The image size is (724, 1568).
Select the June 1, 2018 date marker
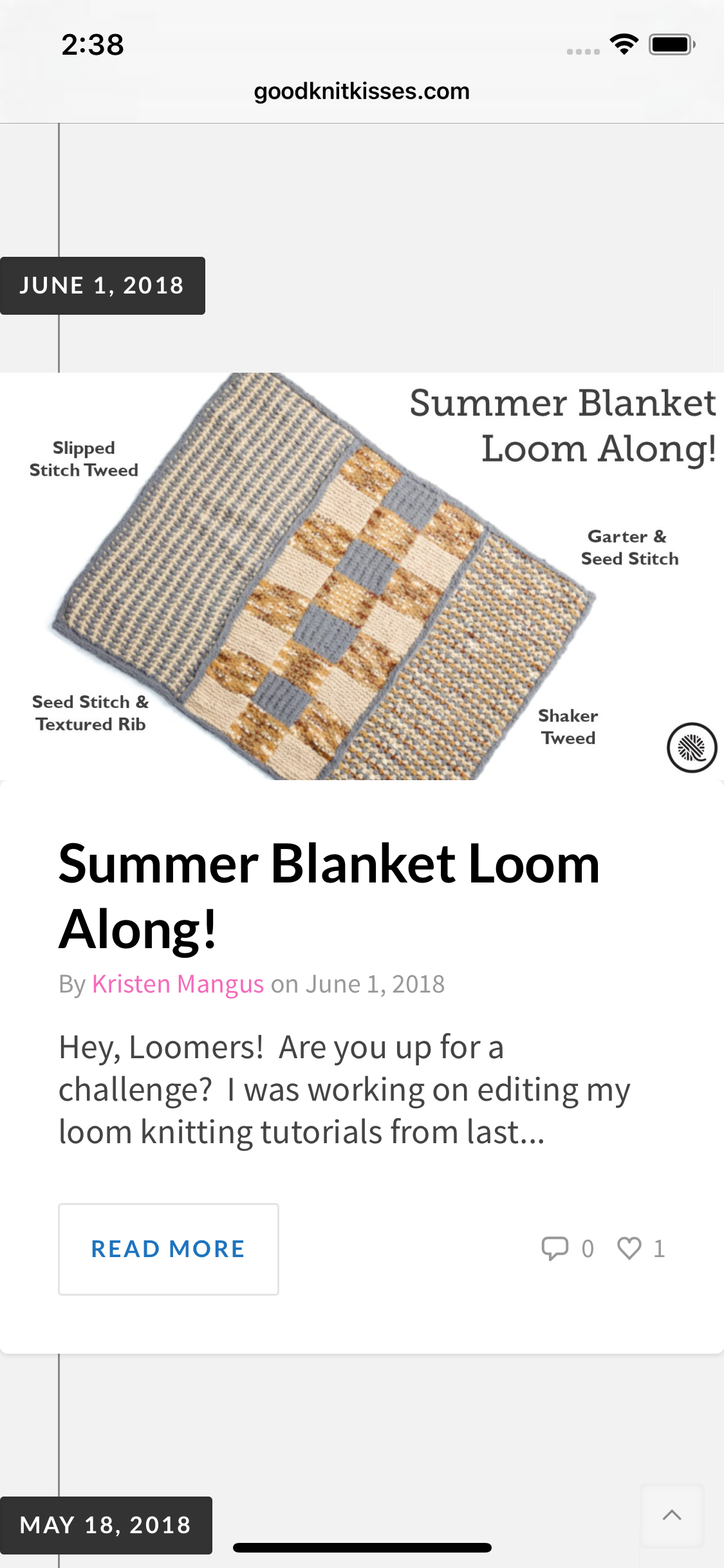click(x=102, y=285)
